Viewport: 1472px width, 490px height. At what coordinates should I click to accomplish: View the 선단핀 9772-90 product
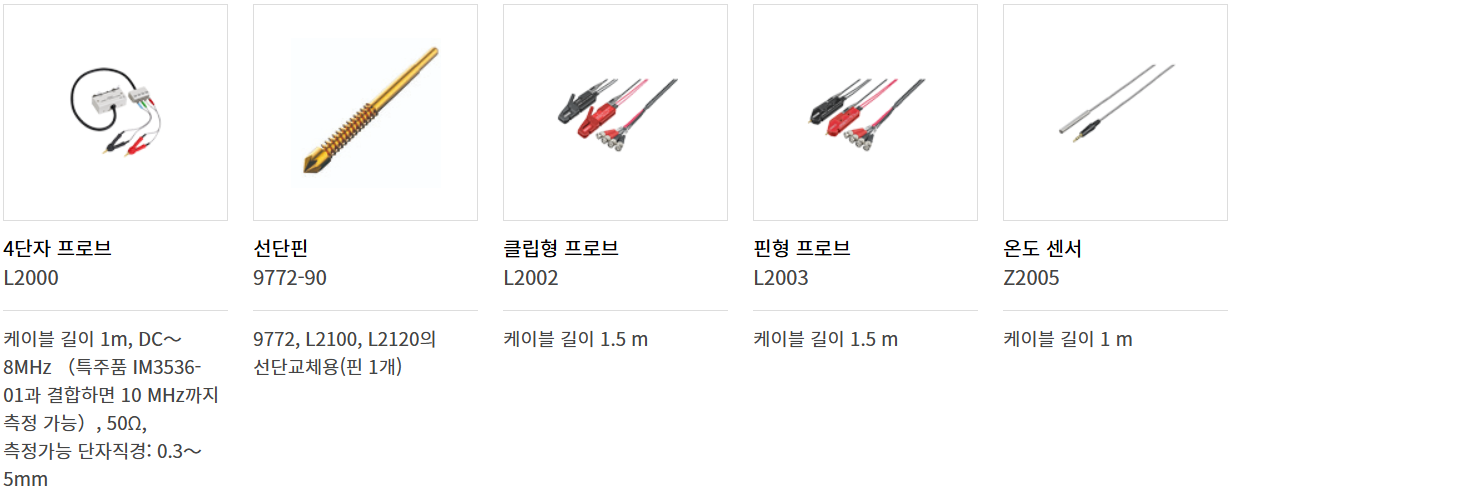click(x=365, y=113)
